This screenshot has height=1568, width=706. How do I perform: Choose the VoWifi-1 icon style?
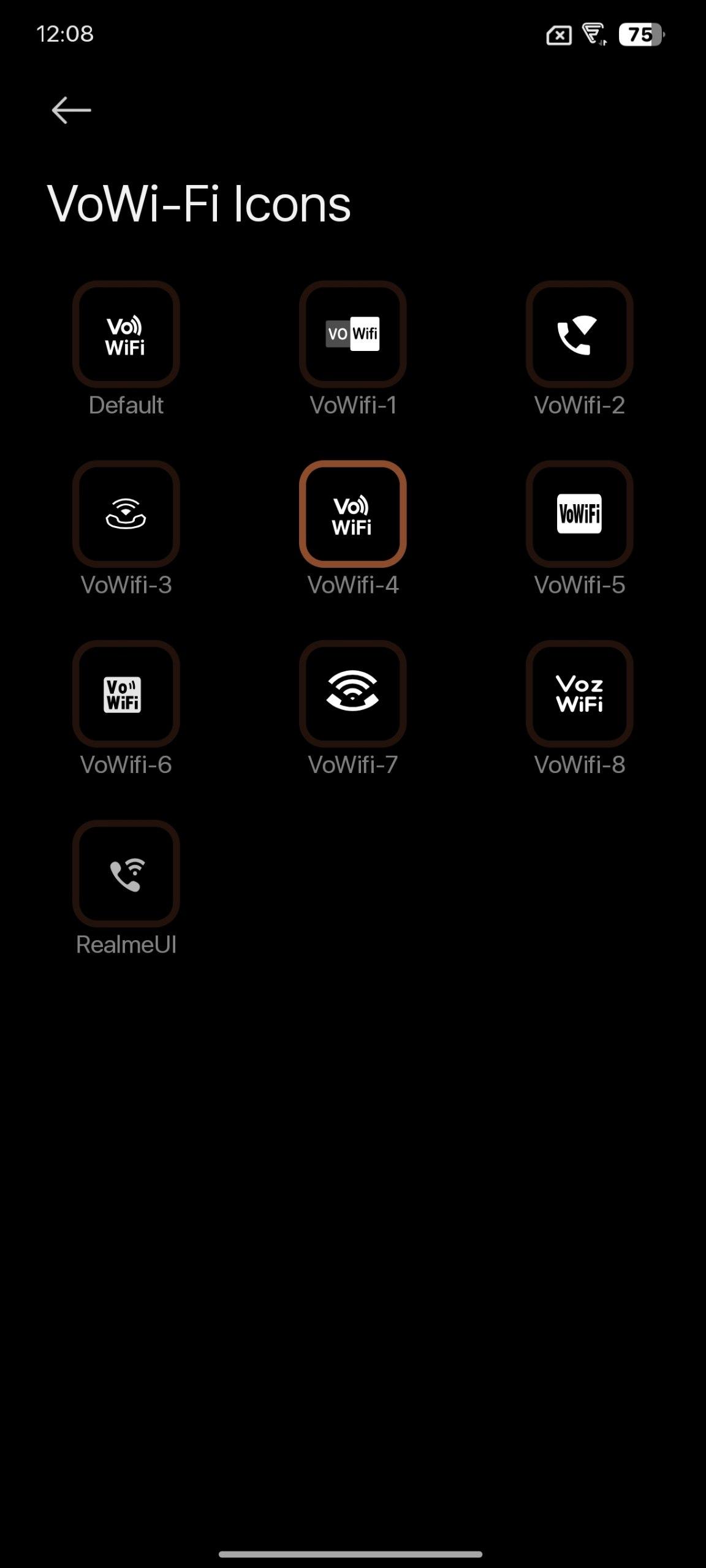352,334
